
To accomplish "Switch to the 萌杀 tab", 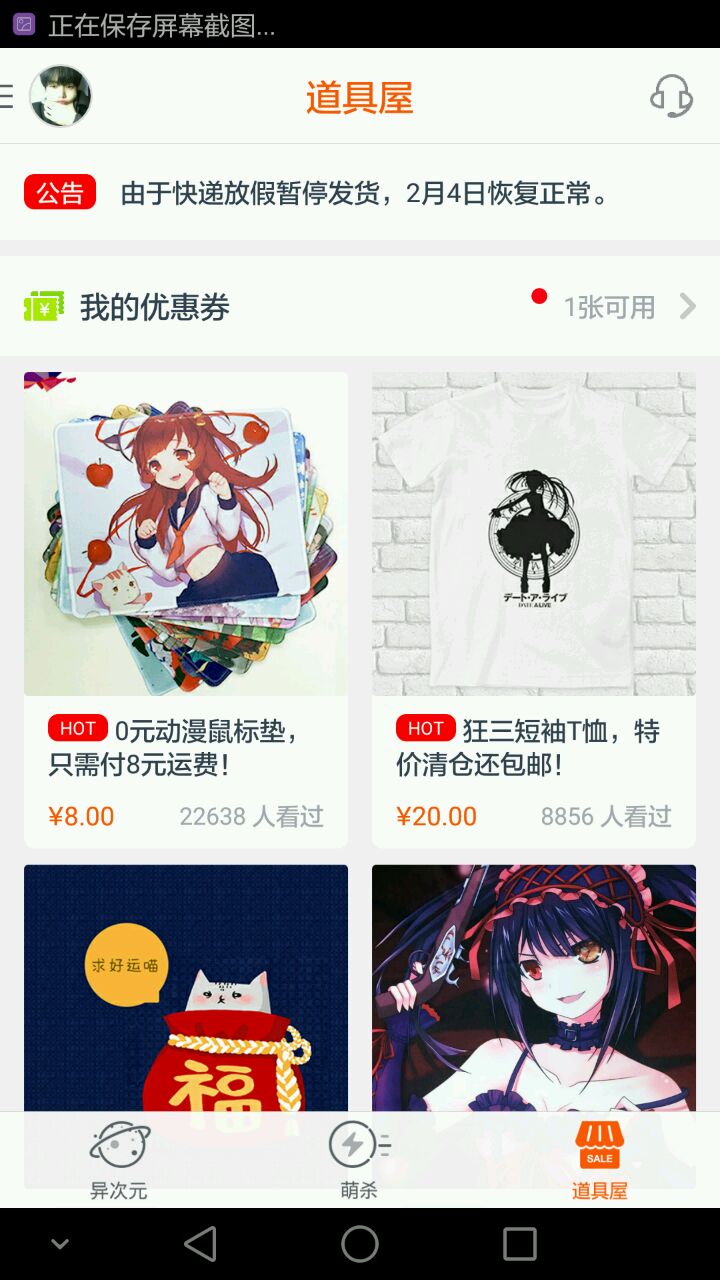I will (359, 1160).
